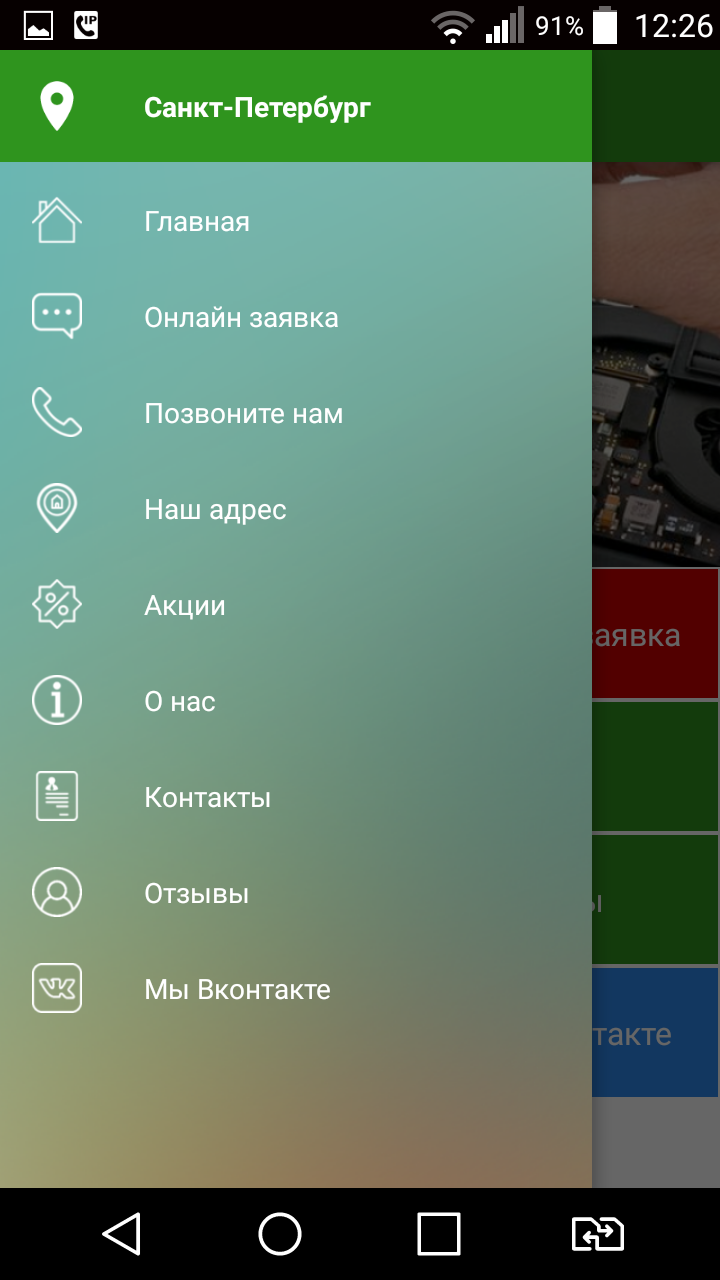Go to Главная page

197,222
